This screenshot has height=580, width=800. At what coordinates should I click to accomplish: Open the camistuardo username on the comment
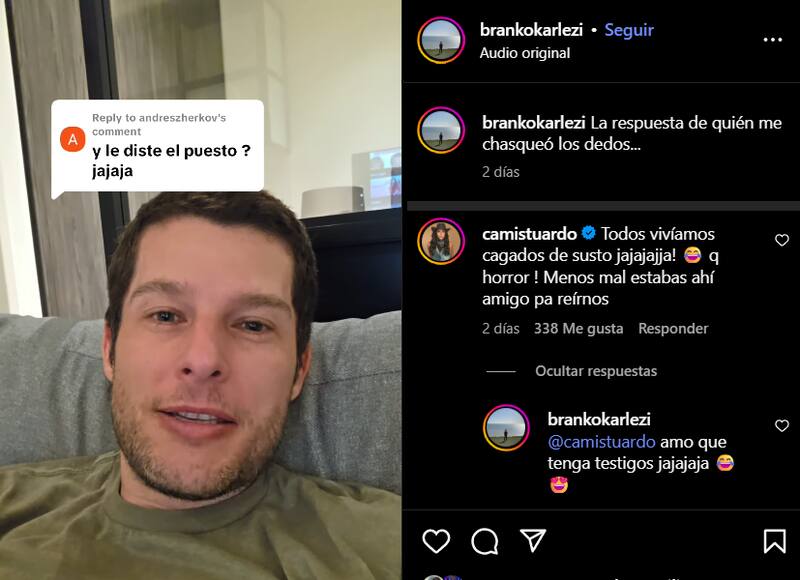click(529, 233)
